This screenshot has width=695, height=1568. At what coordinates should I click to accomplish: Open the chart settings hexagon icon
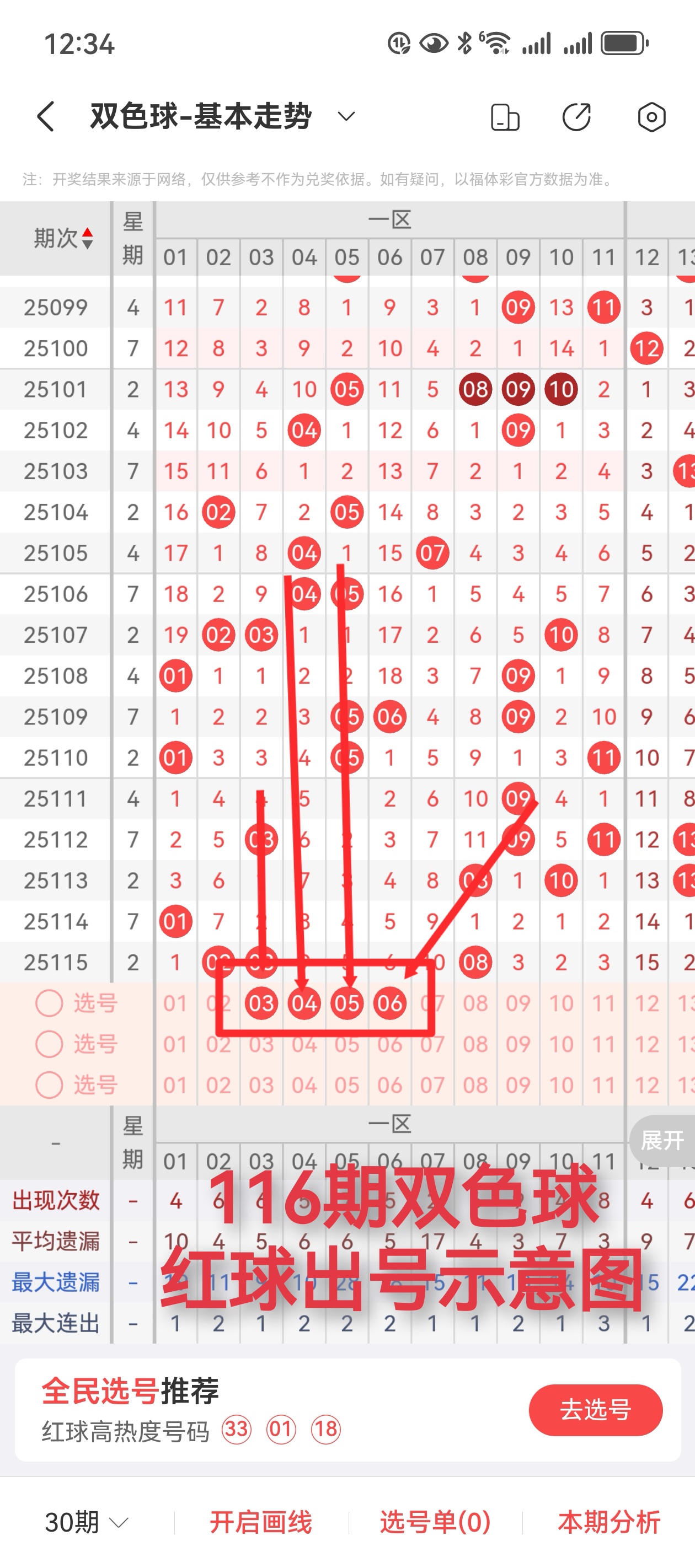pos(651,117)
